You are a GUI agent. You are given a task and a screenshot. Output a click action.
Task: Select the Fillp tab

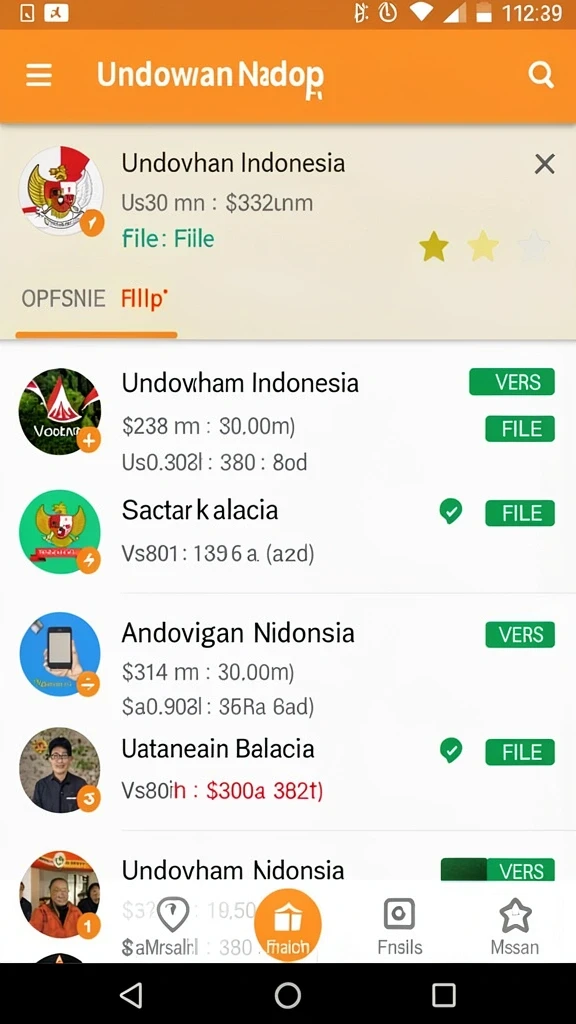coord(144,299)
